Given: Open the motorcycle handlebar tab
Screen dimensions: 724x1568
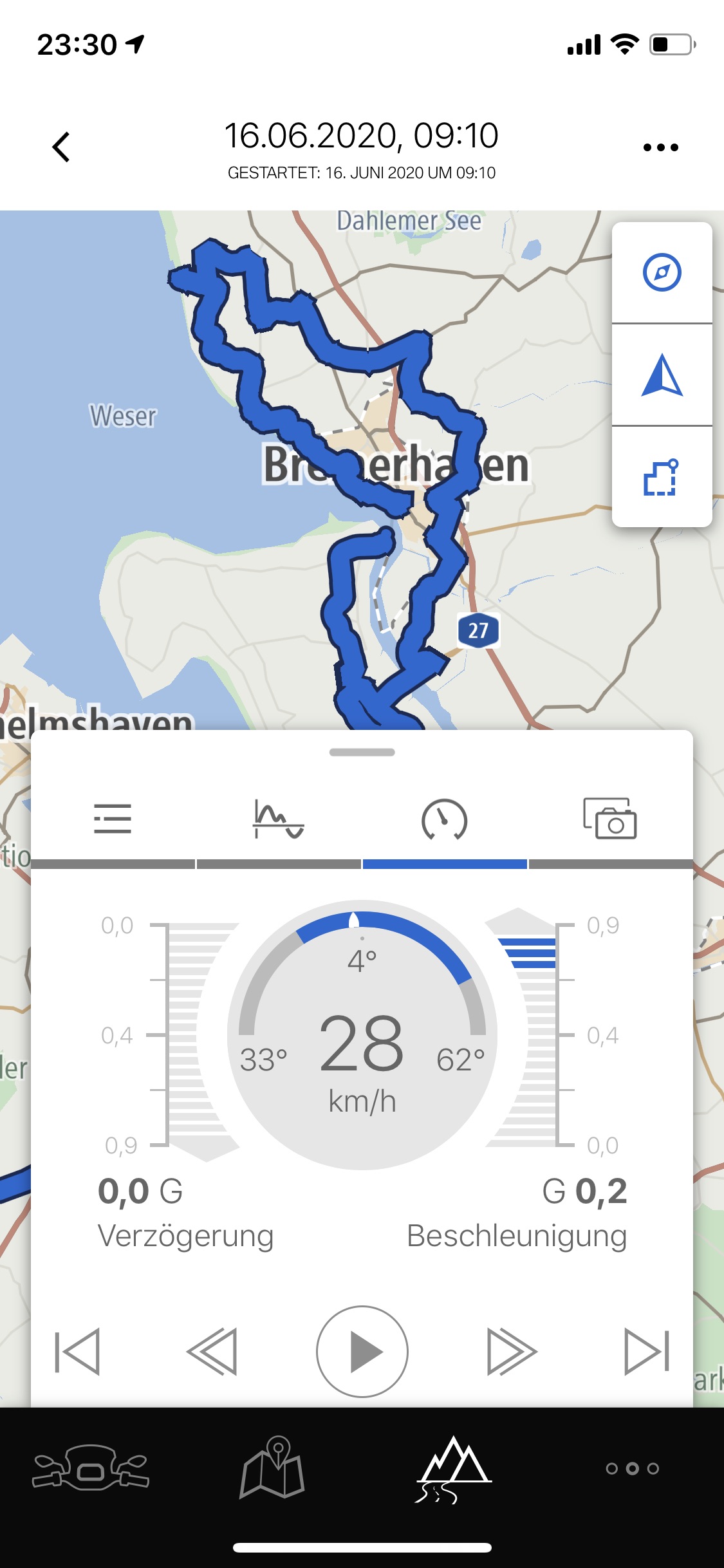Looking at the screenshot, I should click(91, 1468).
